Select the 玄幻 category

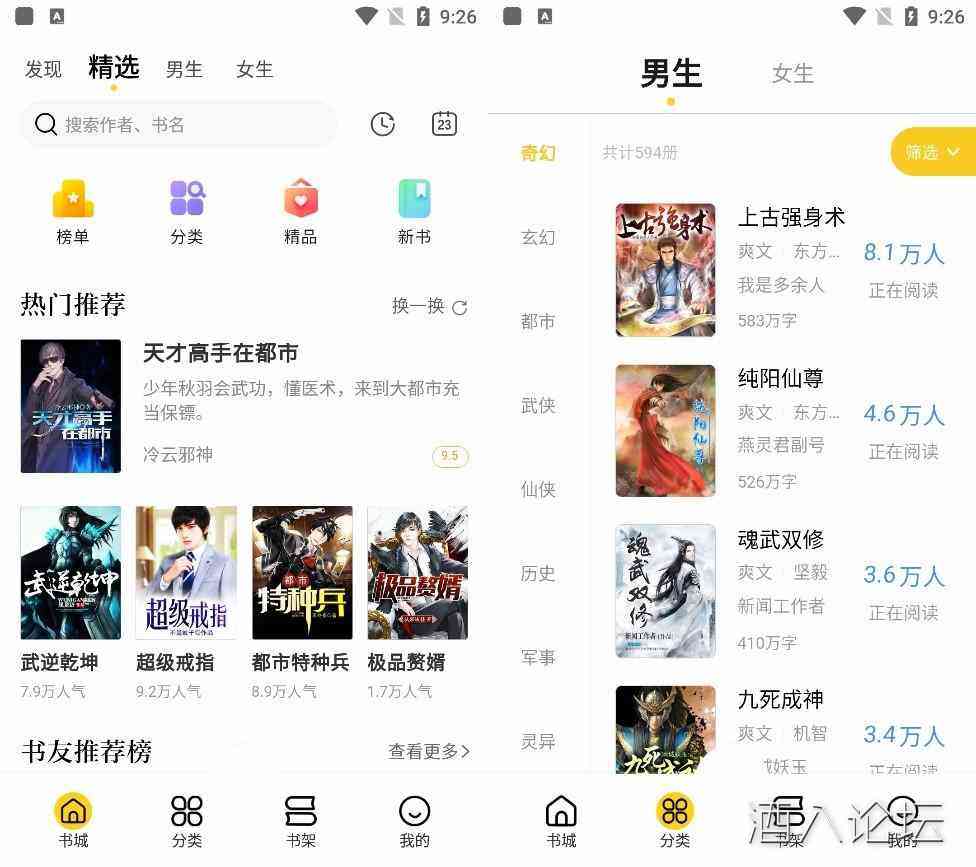(538, 237)
